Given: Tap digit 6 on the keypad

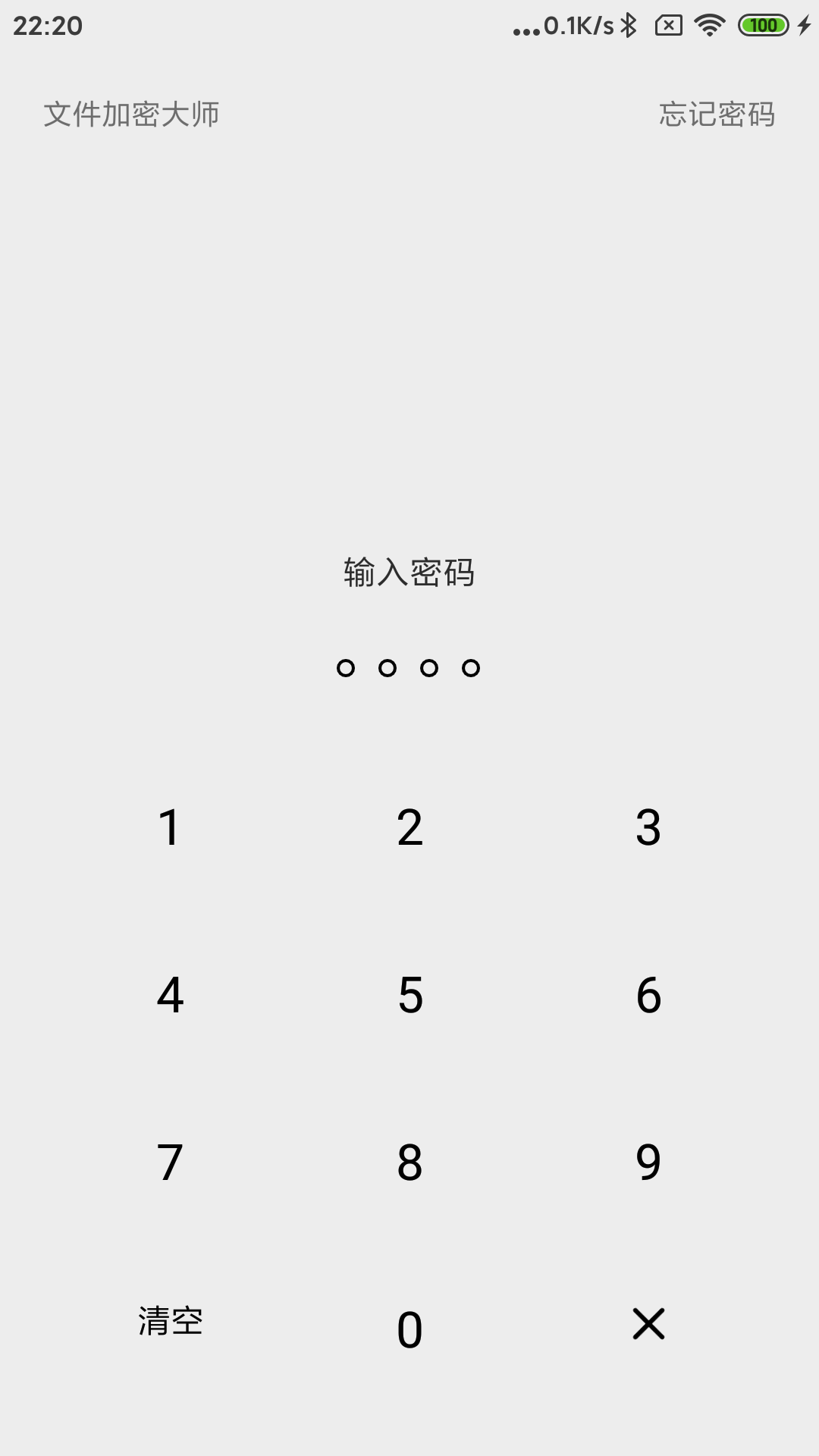Looking at the screenshot, I should coord(648,995).
